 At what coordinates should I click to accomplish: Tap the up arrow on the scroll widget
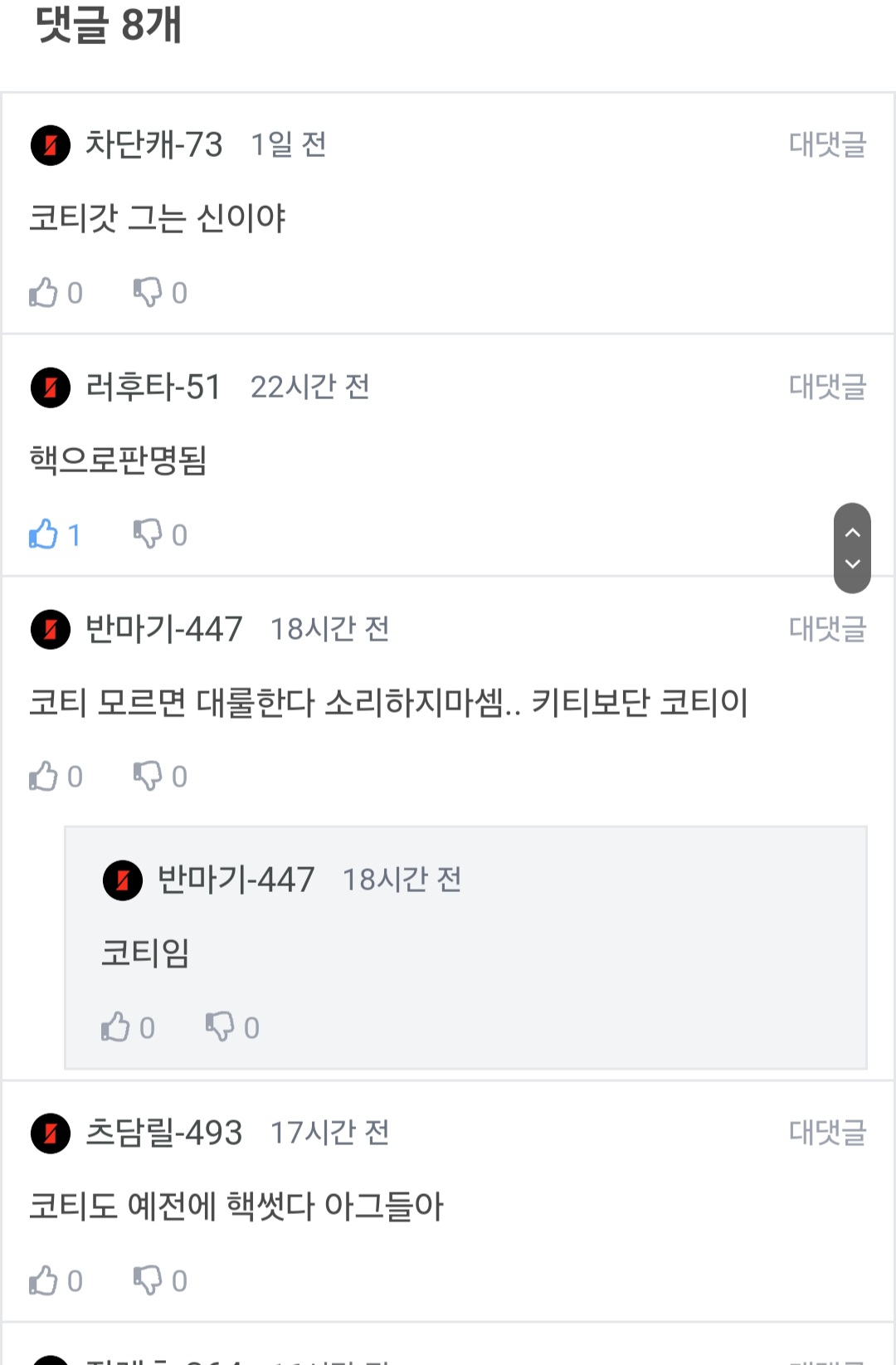point(852,533)
